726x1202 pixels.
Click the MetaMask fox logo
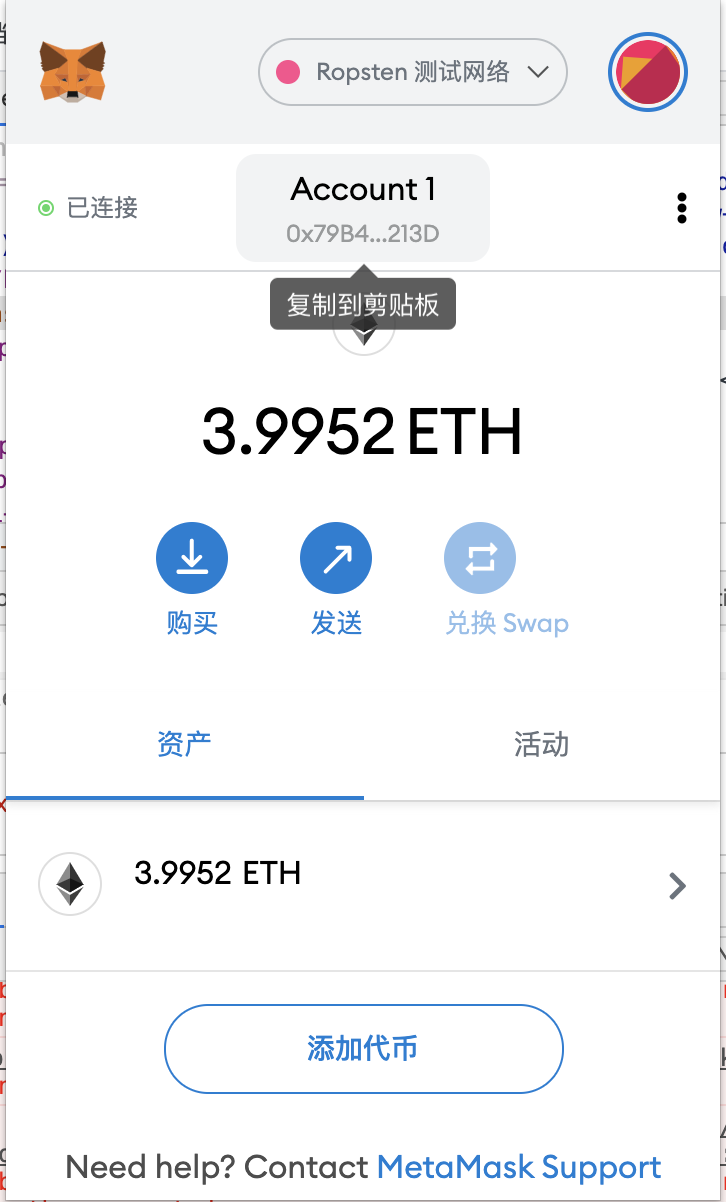[71, 72]
